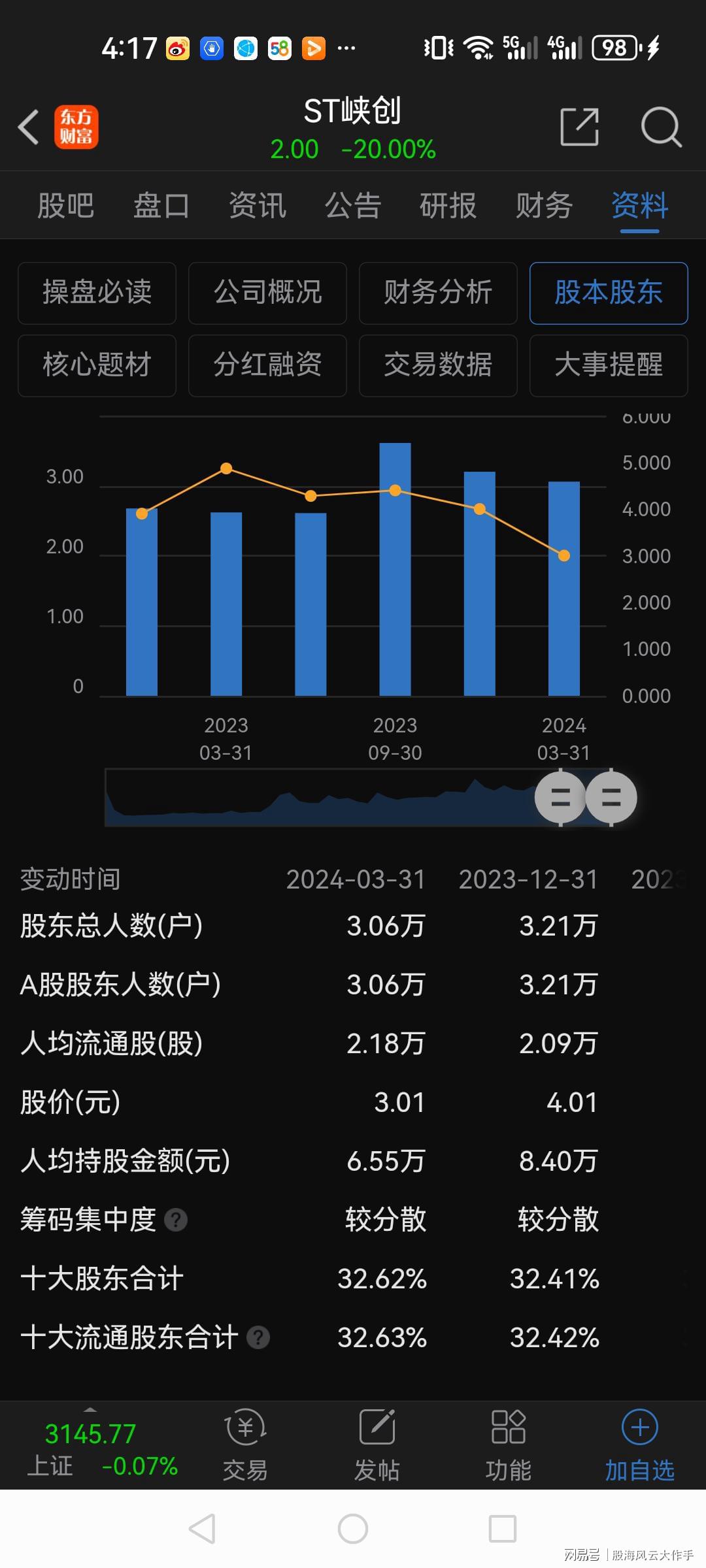The image size is (706, 1568).
Task: Open the 财务分析 section
Action: [x=438, y=293]
